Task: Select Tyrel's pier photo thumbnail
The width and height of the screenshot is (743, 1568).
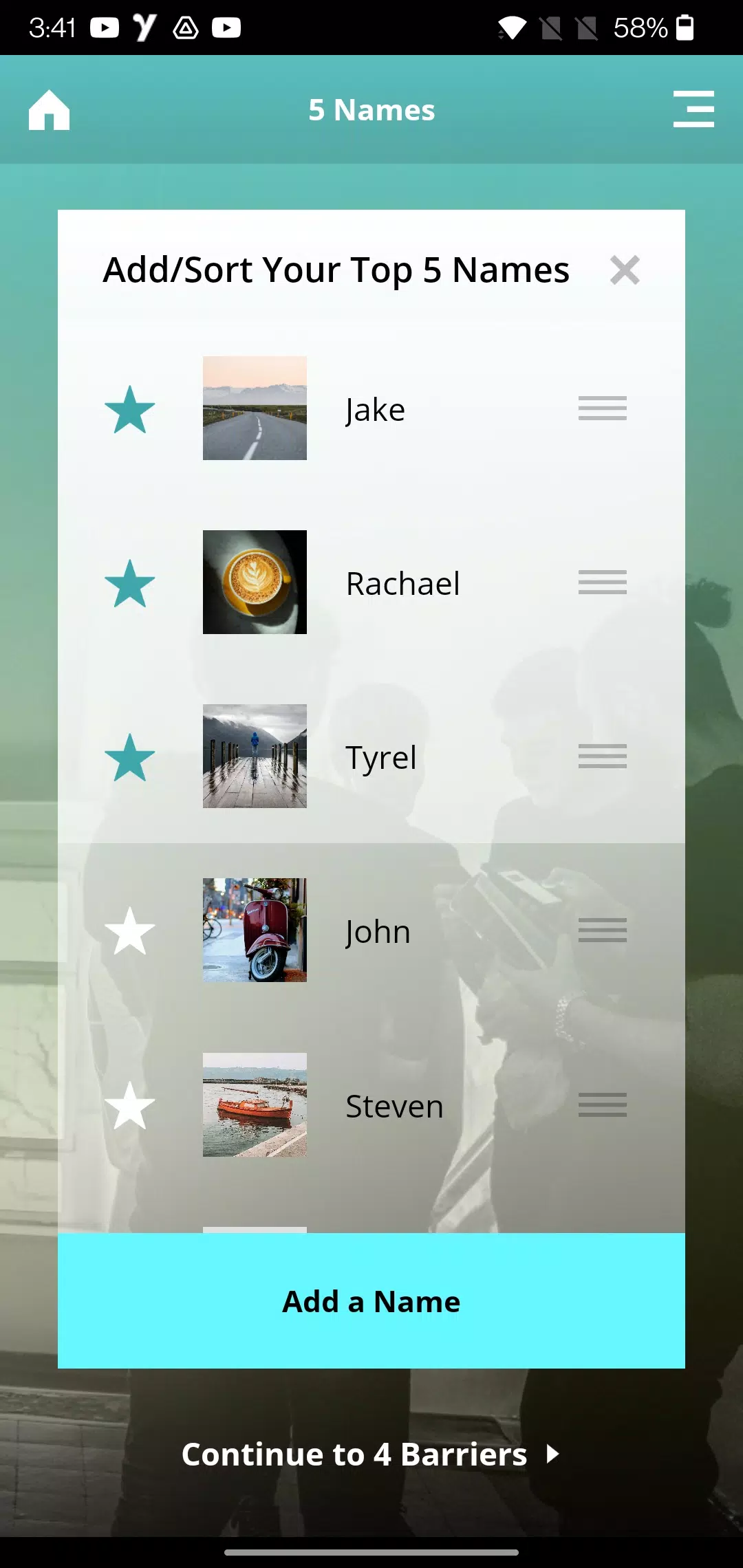Action: point(255,756)
